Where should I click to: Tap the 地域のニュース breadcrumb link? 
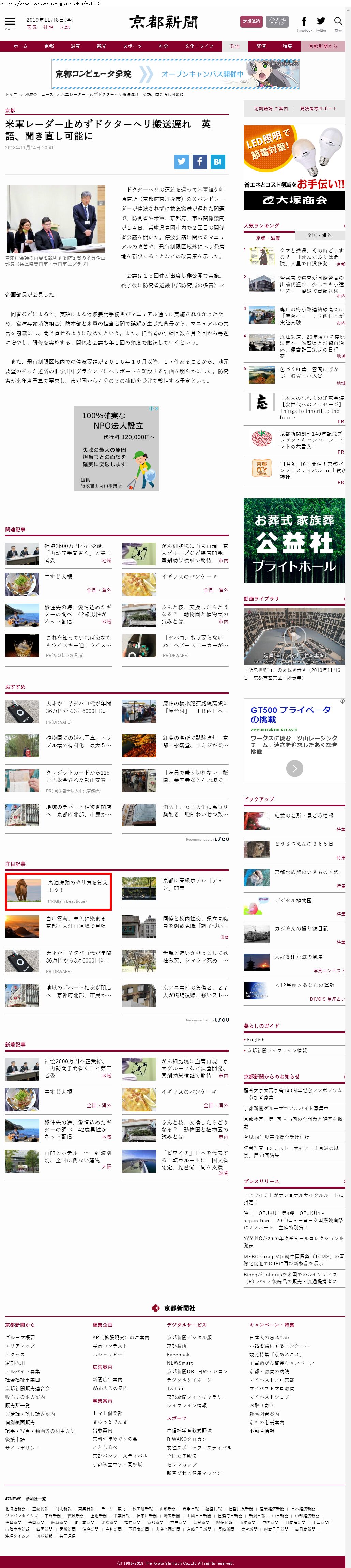coord(39,94)
